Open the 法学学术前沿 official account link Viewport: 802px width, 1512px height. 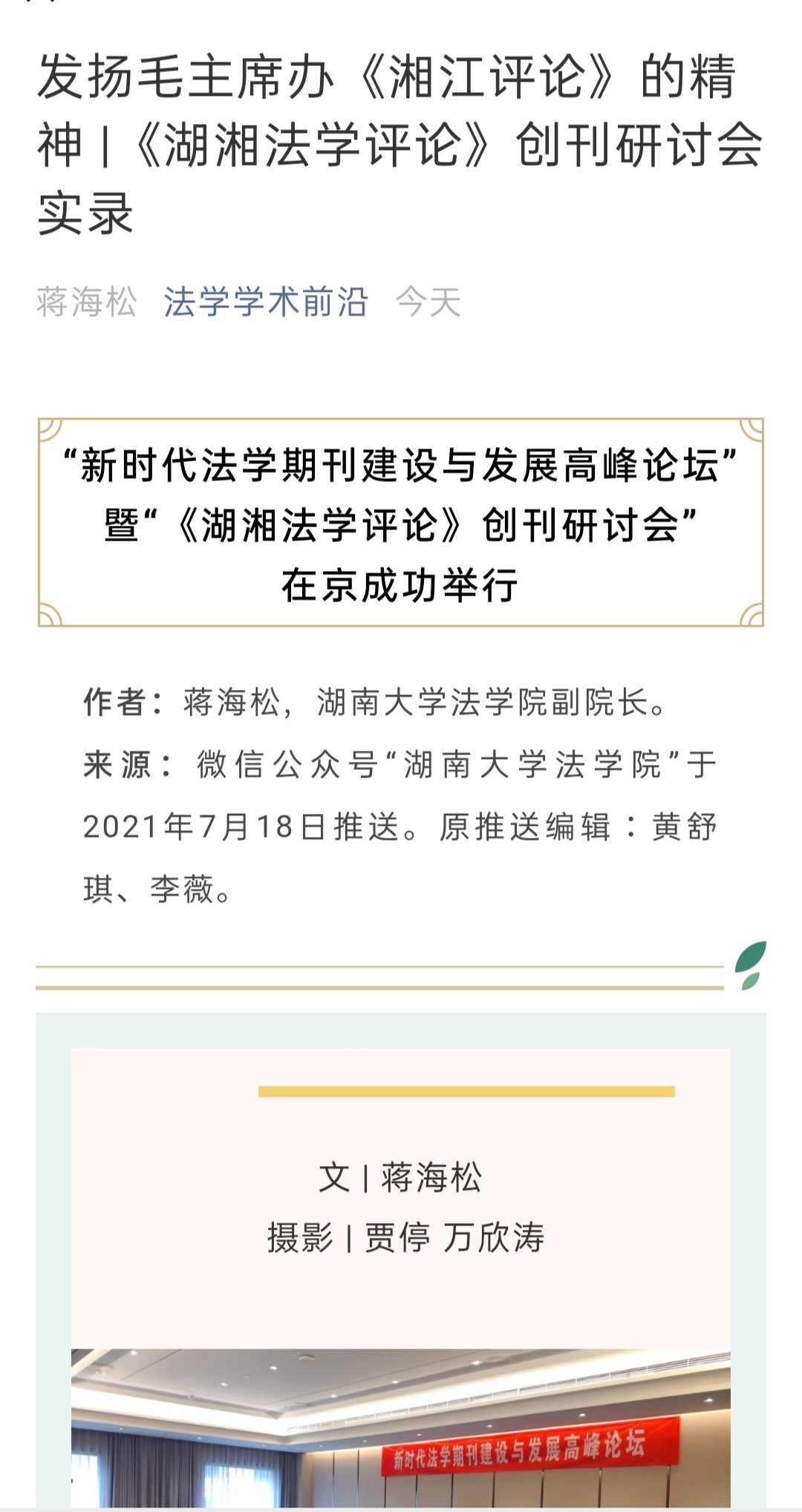tap(266, 302)
